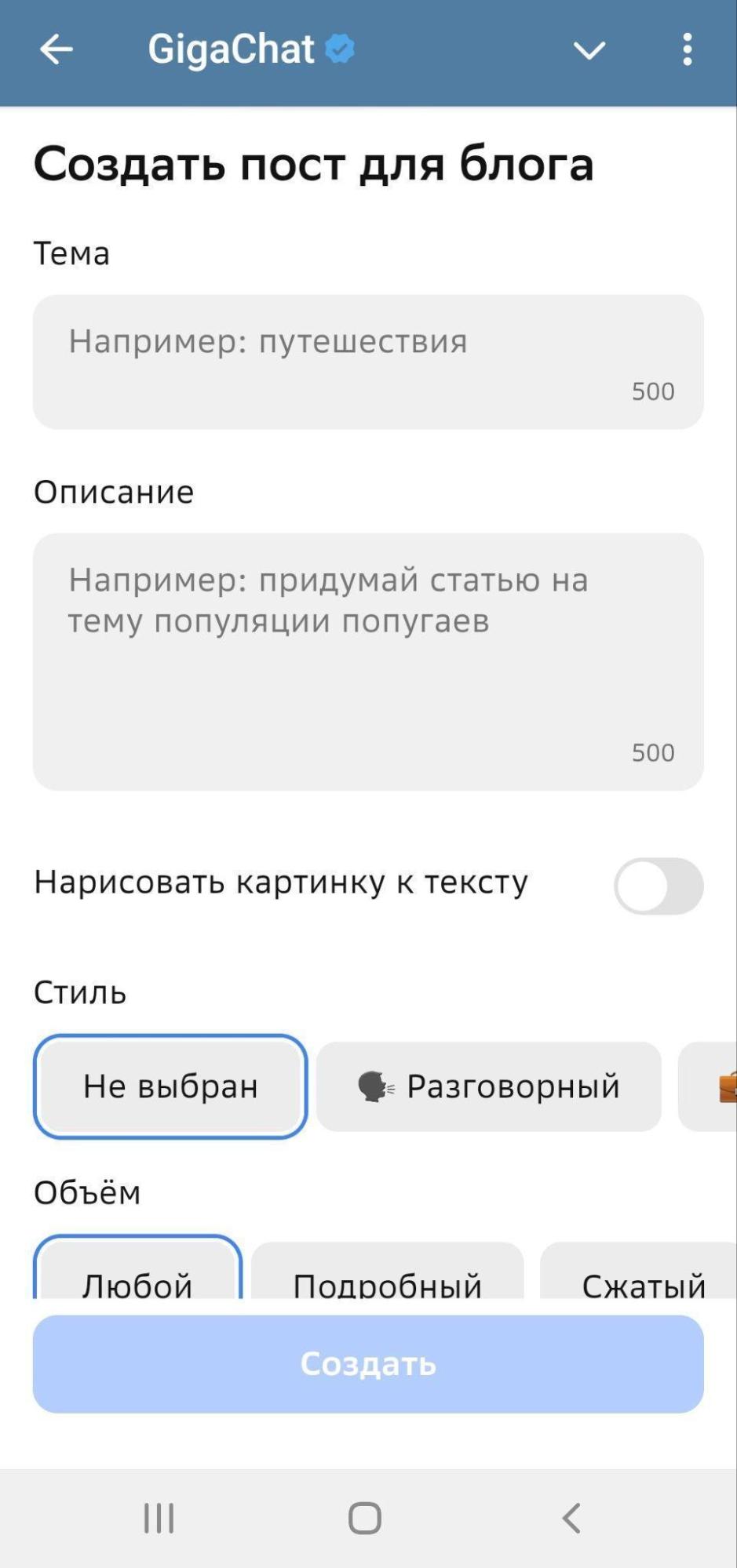Go to the home screen
737x1568 pixels.
pos(365,1518)
